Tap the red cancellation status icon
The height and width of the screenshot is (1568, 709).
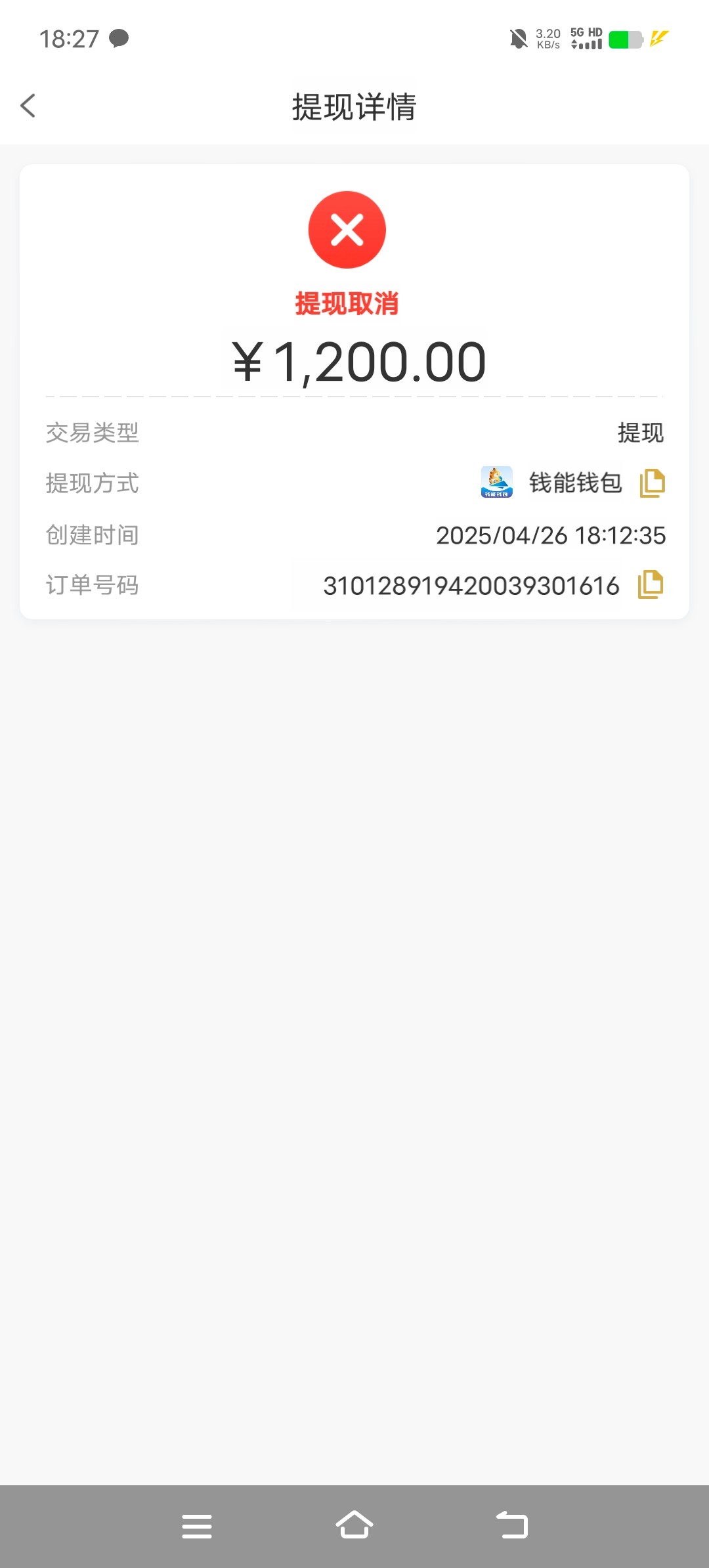347,229
